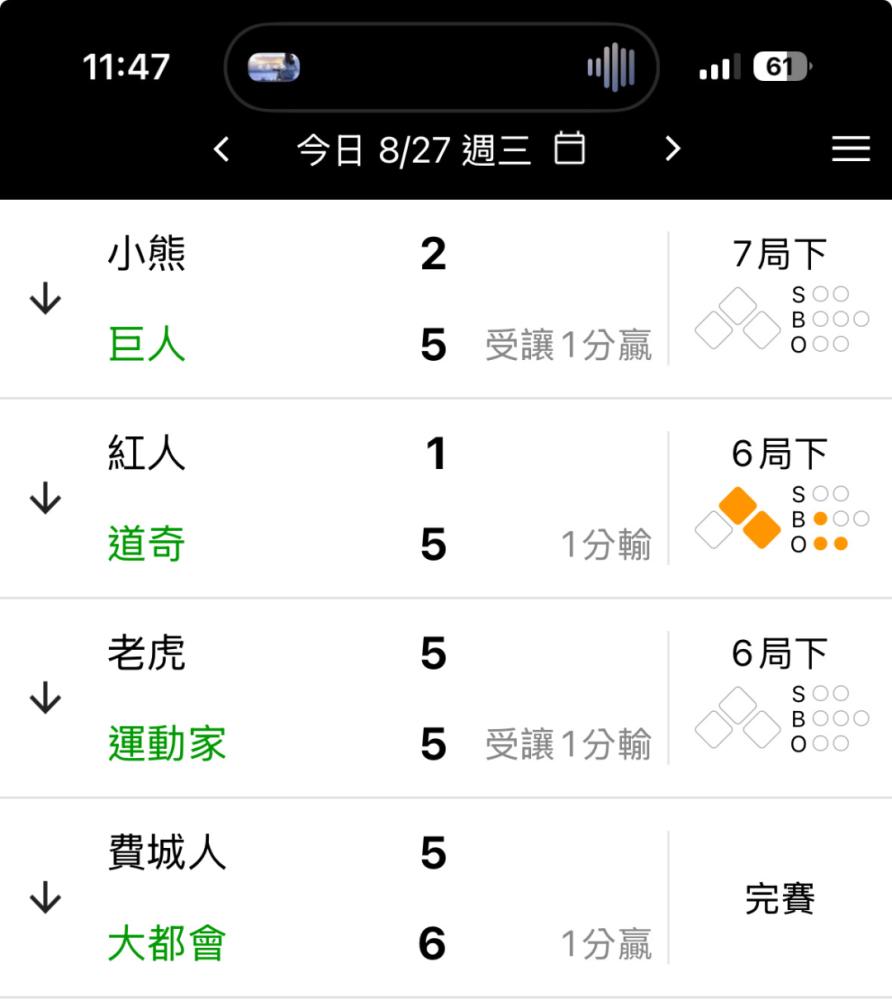Screen dimensions: 892x1000
Task: Open the 紅人 vs 道奇 game
Action: (446, 499)
